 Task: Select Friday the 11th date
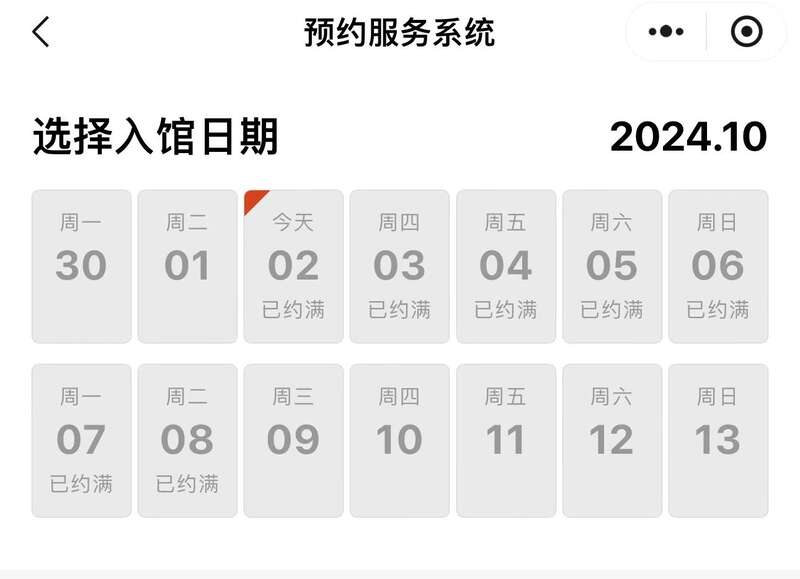click(x=506, y=440)
